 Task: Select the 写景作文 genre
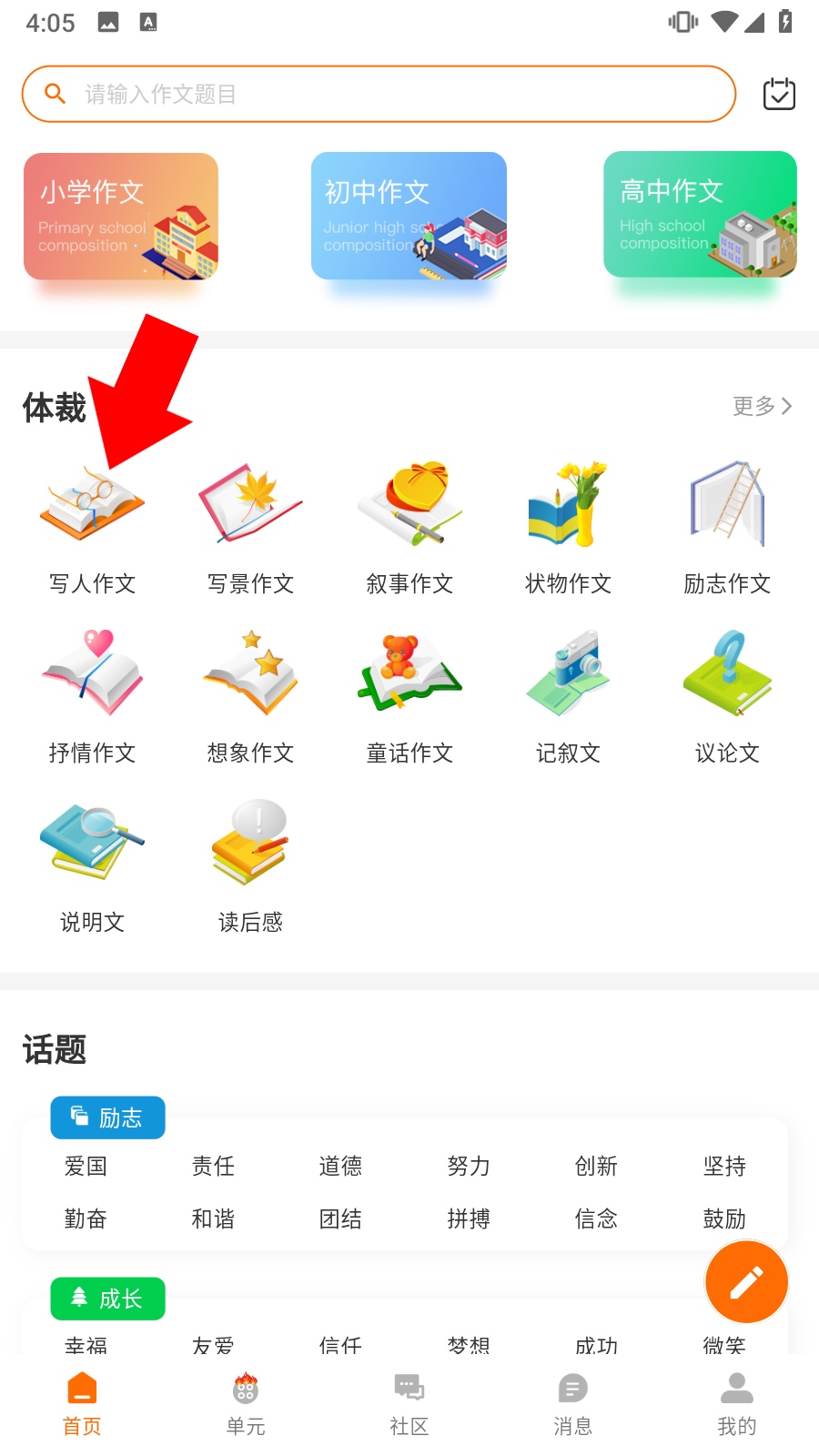coord(250,528)
